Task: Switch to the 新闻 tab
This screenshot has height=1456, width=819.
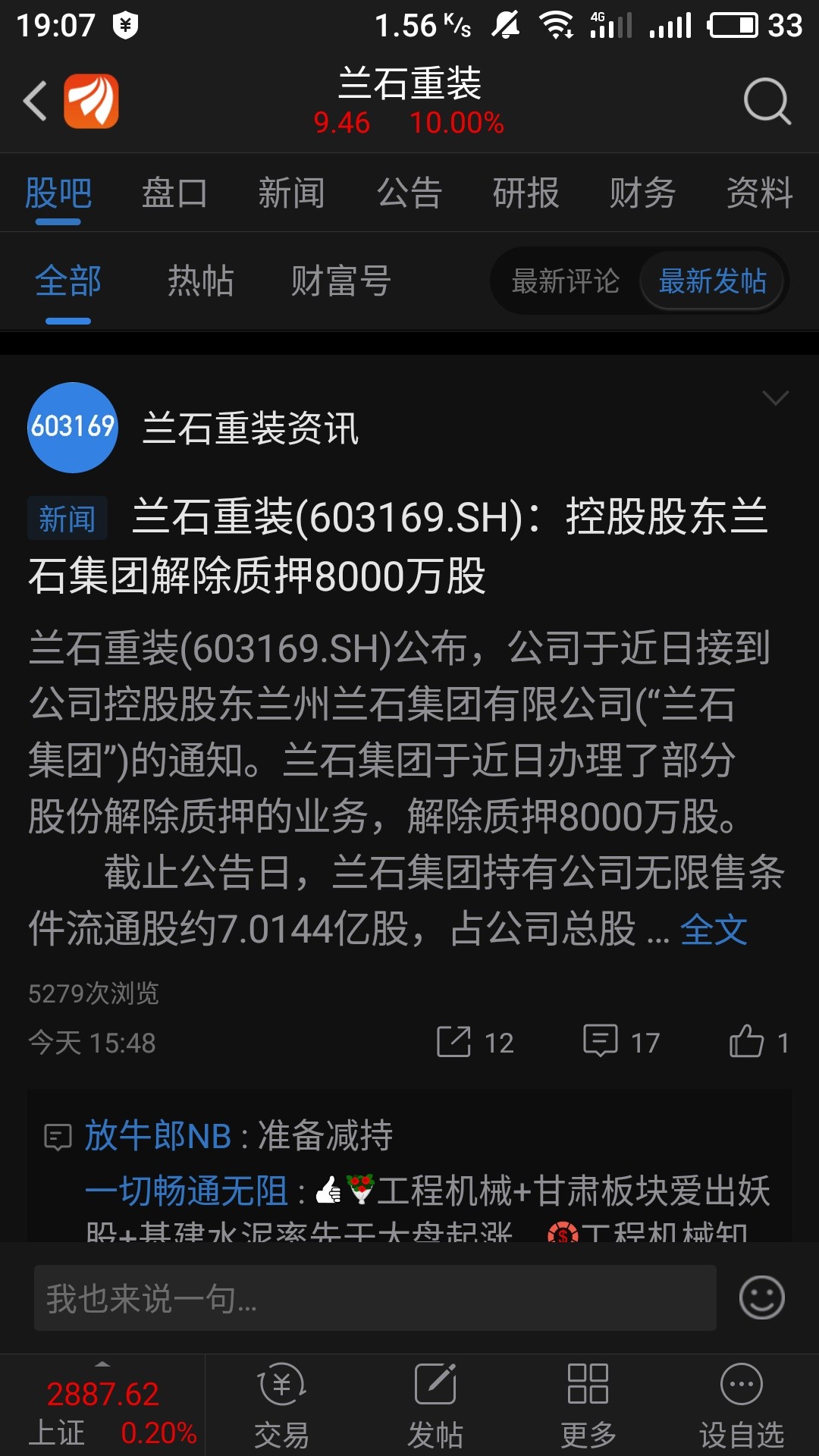Action: pyautogui.click(x=291, y=193)
